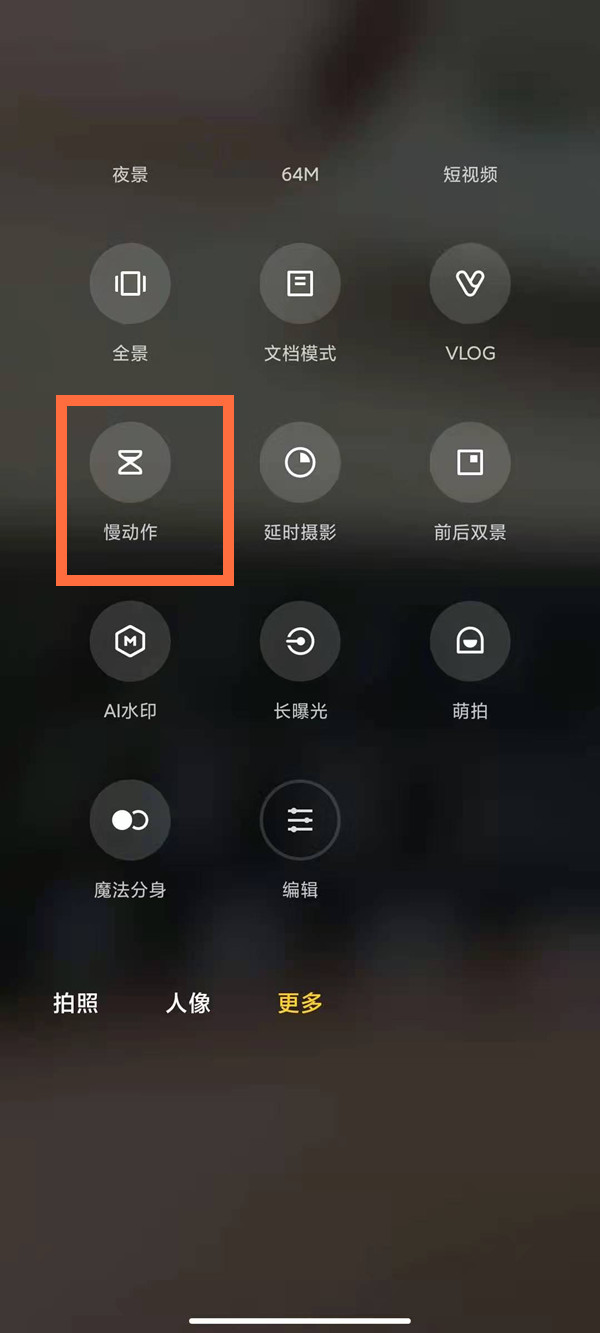Open 前后双景 dual video mode
Image resolution: width=600 pixels, height=1333 pixels.
470,463
